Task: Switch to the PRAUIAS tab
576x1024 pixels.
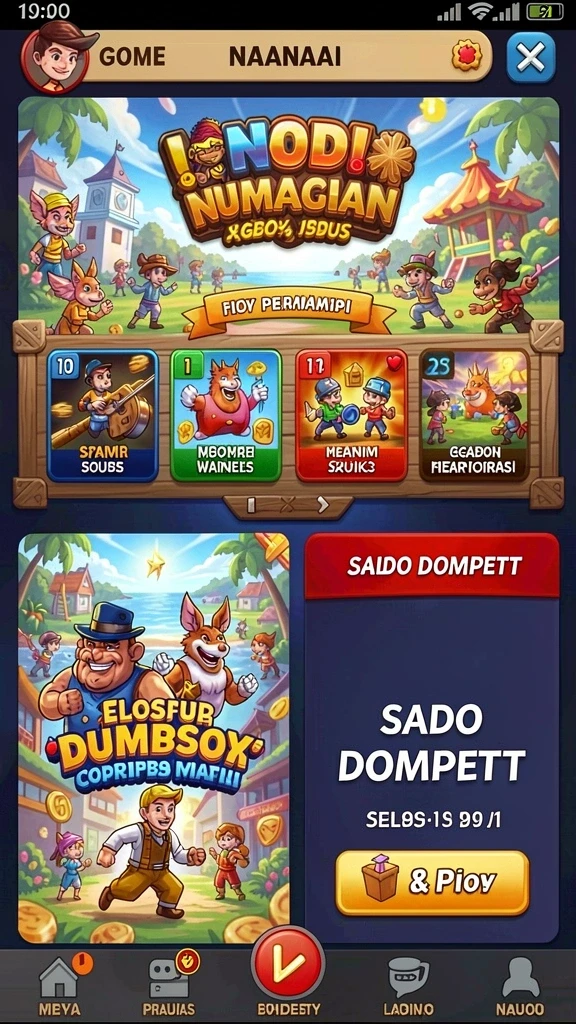Action: point(169,986)
